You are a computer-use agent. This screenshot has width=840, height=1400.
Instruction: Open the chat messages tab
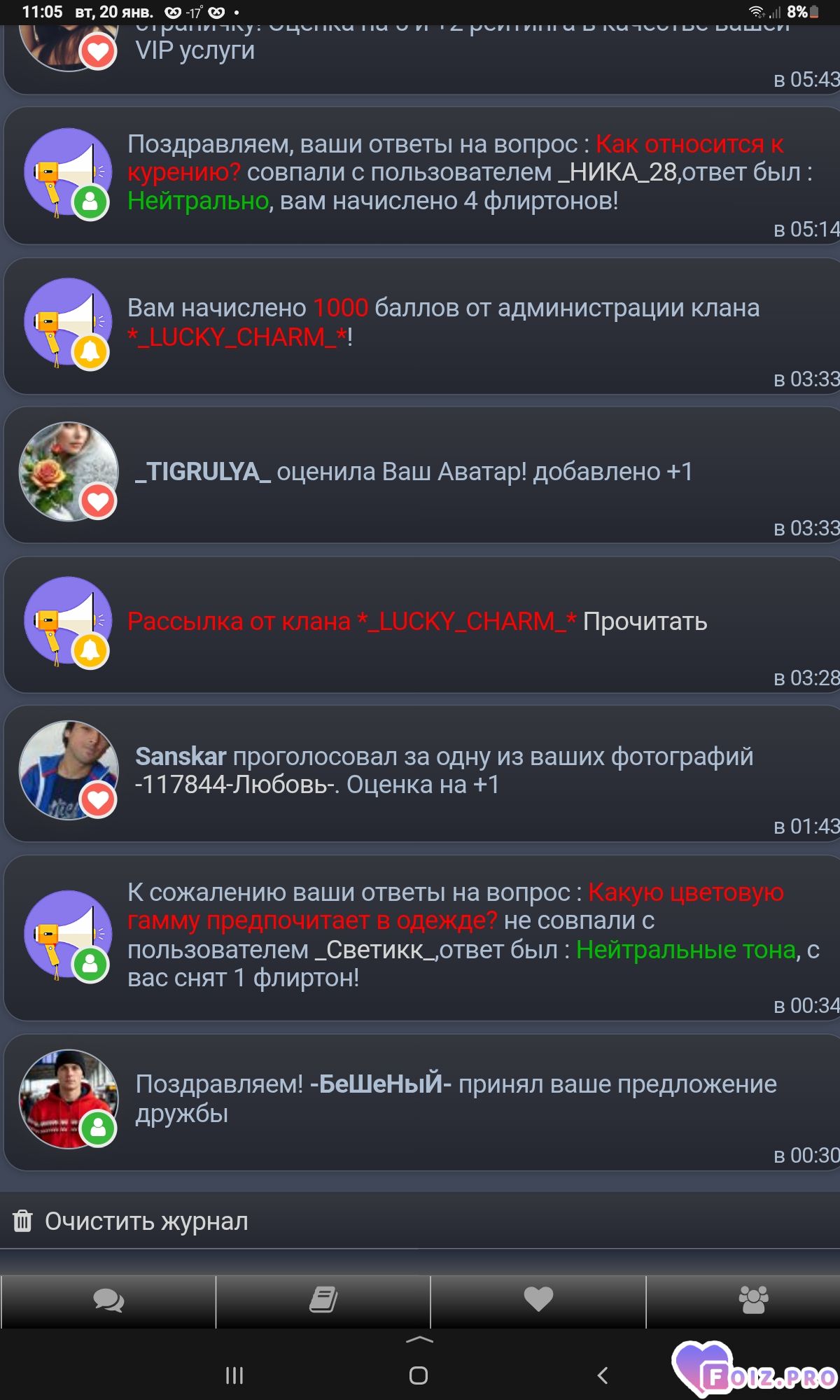tap(108, 1301)
